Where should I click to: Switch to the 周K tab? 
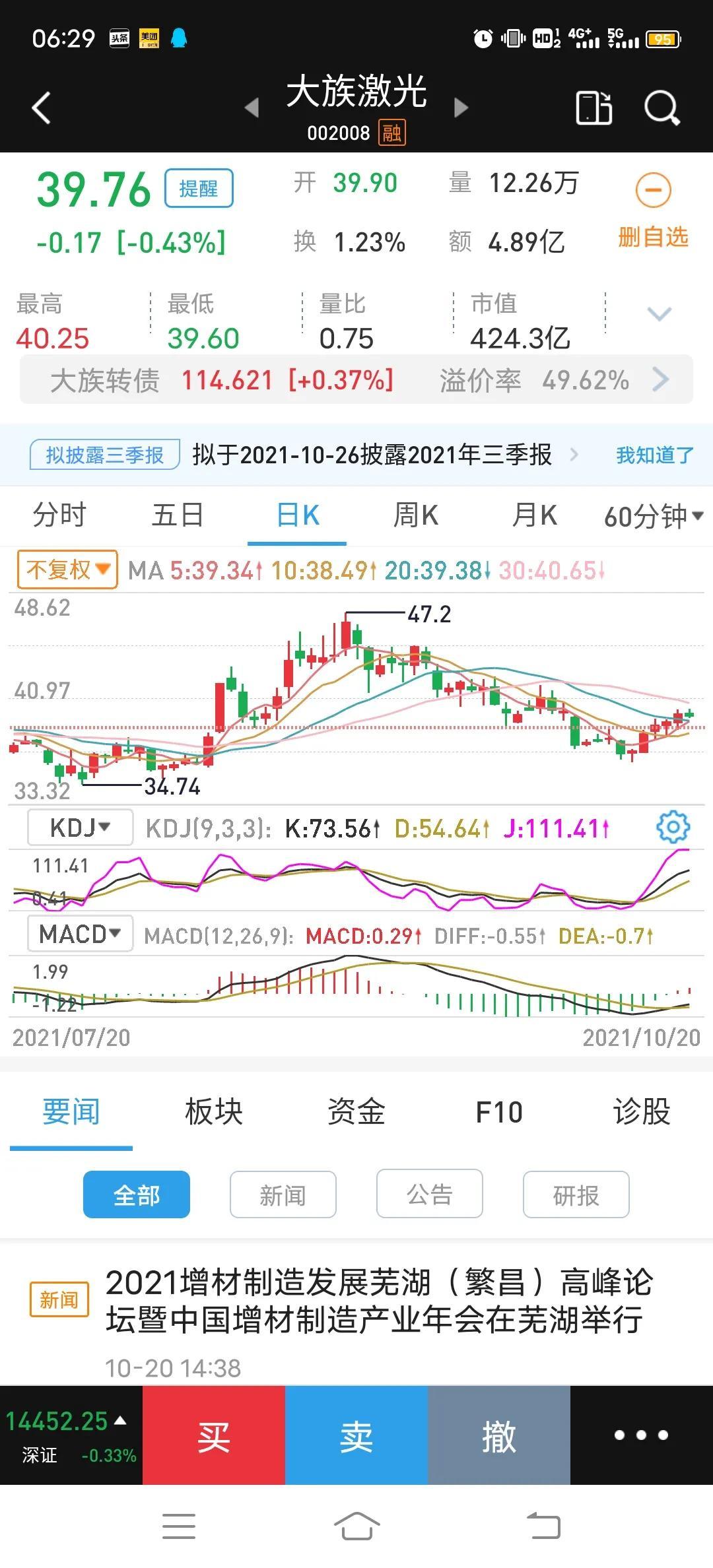[416, 517]
